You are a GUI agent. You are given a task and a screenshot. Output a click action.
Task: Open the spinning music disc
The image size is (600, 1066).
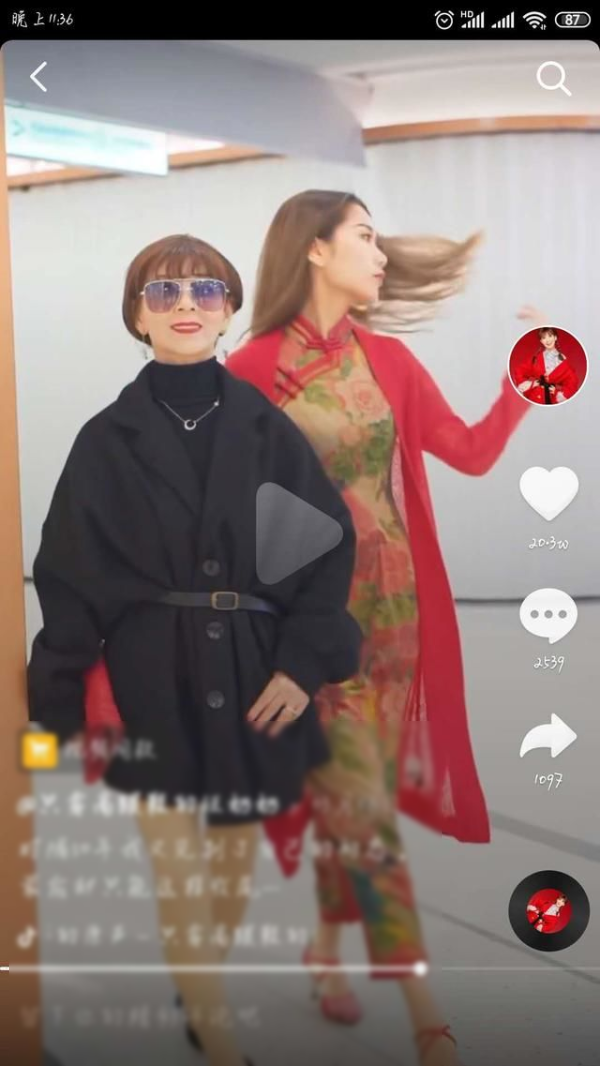pos(548,910)
